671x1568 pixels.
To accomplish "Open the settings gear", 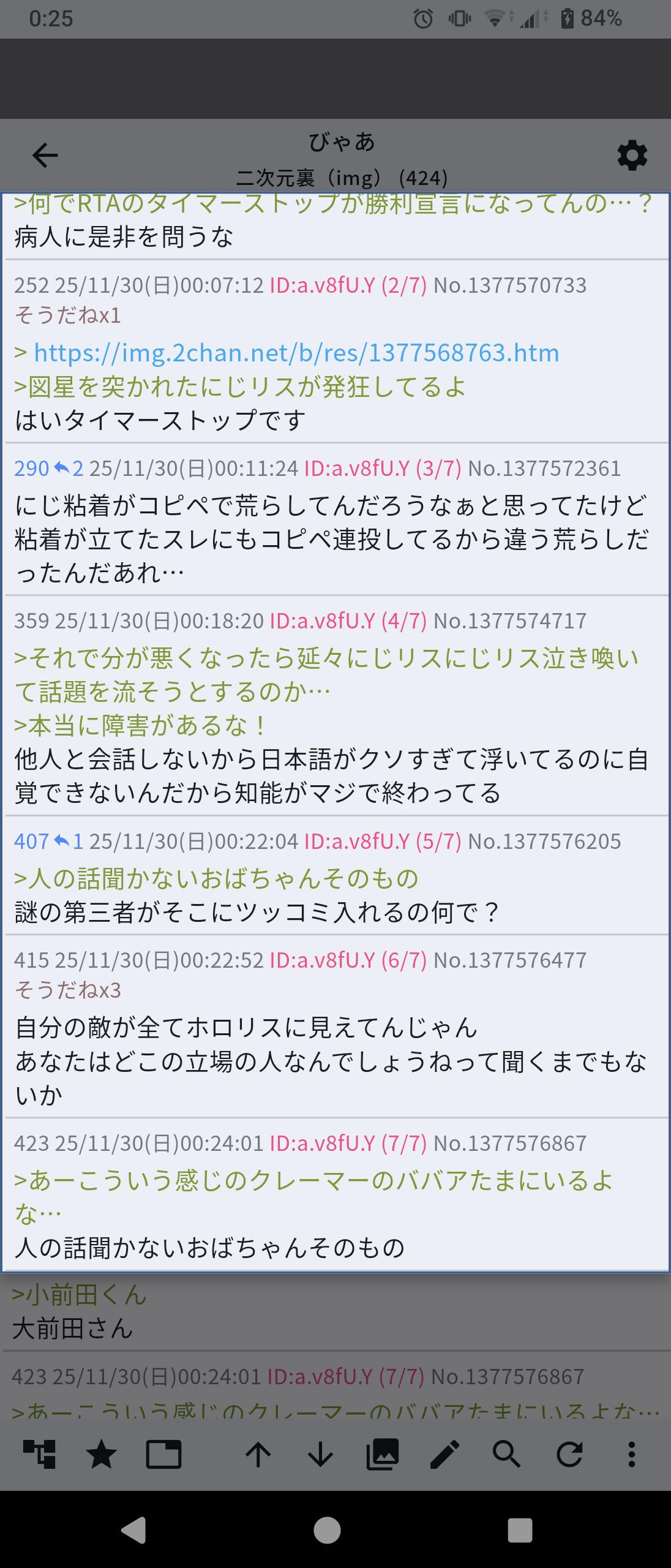I will [632, 156].
